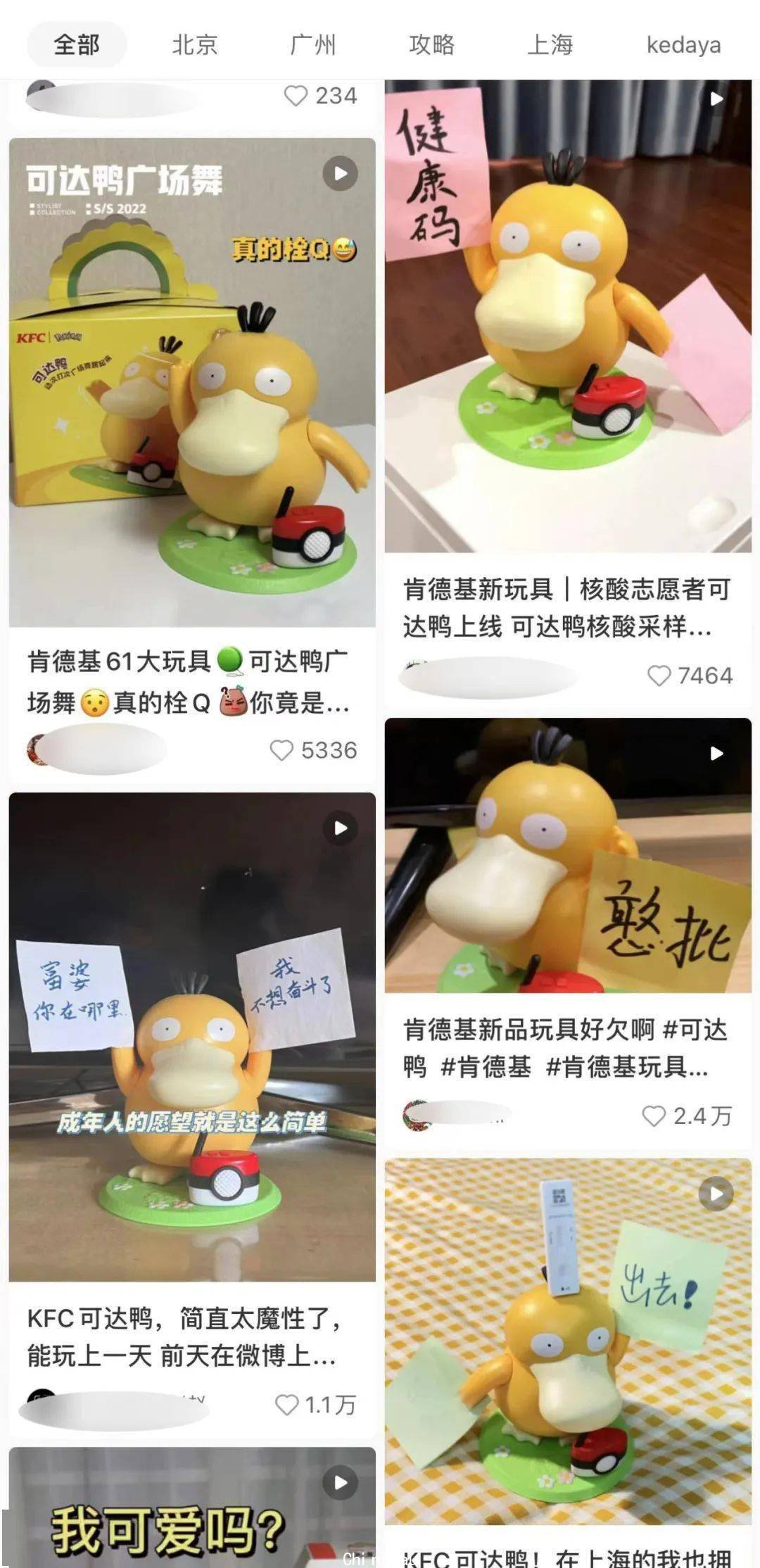This screenshot has width=760, height=1568.
Task: Like the post with 2.4万 likes
Action: pyautogui.click(x=654, y=1116)
